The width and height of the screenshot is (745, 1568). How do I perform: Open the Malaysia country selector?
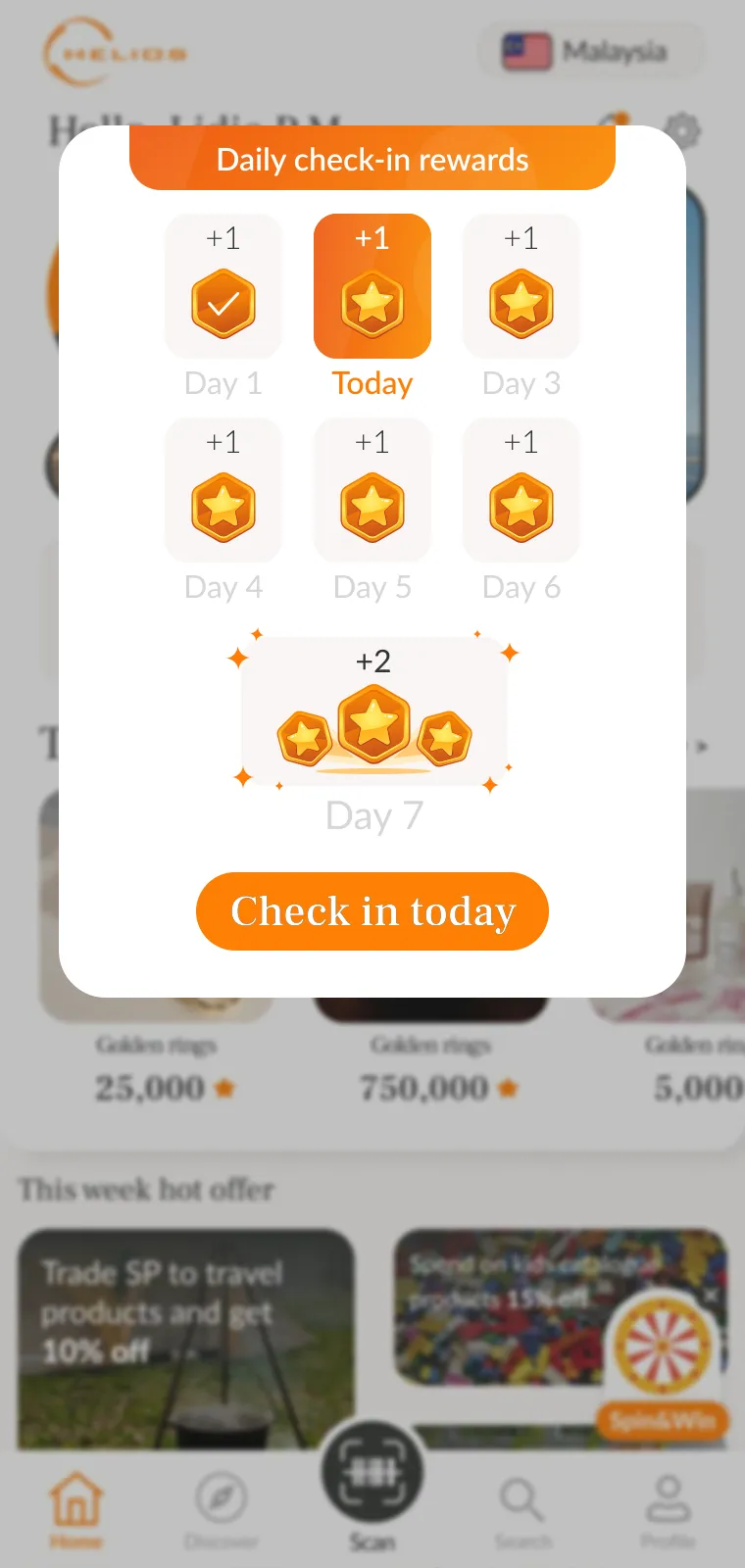(590, 49)
